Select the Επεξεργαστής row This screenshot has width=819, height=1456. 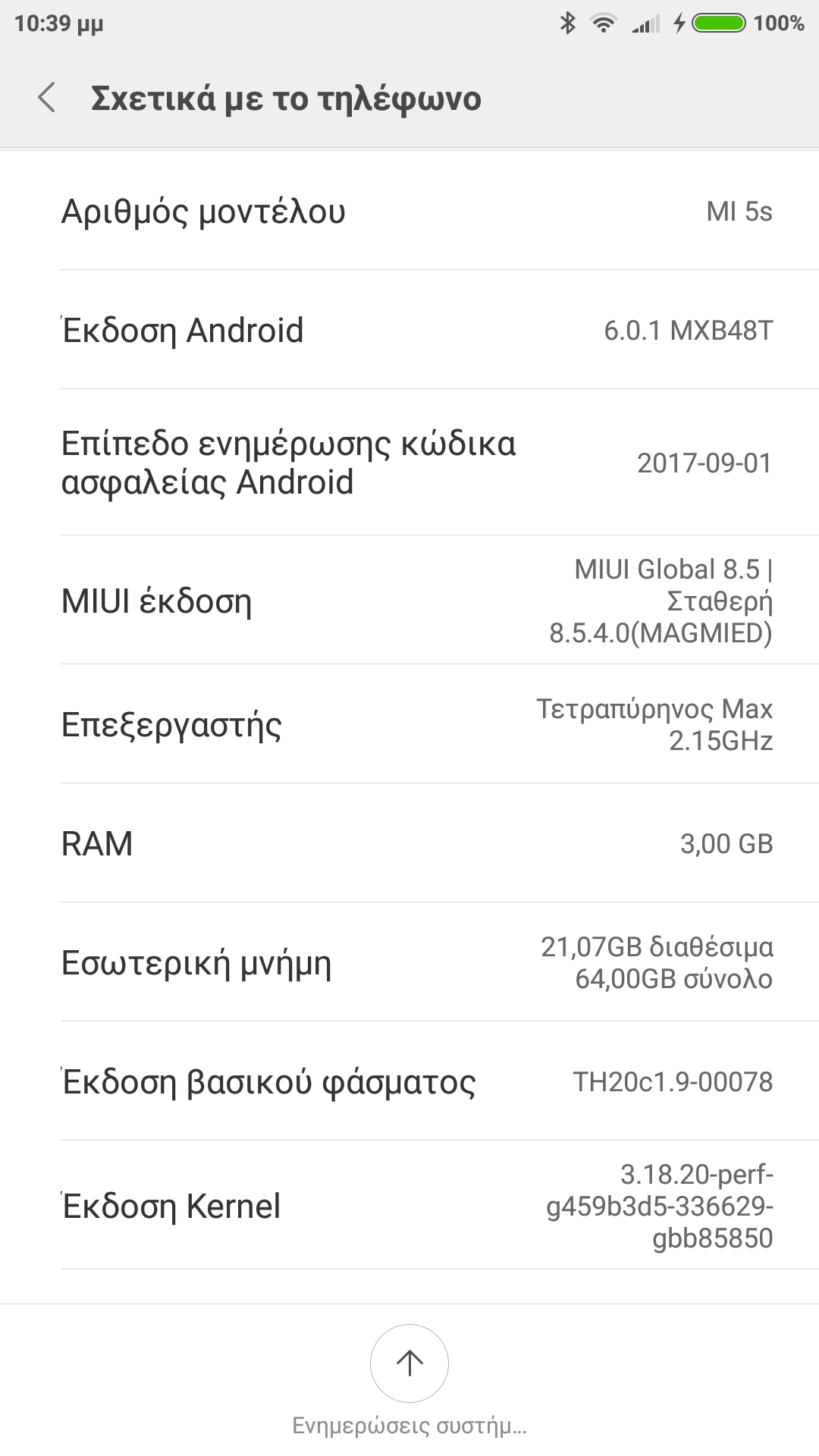pos(409,724)
